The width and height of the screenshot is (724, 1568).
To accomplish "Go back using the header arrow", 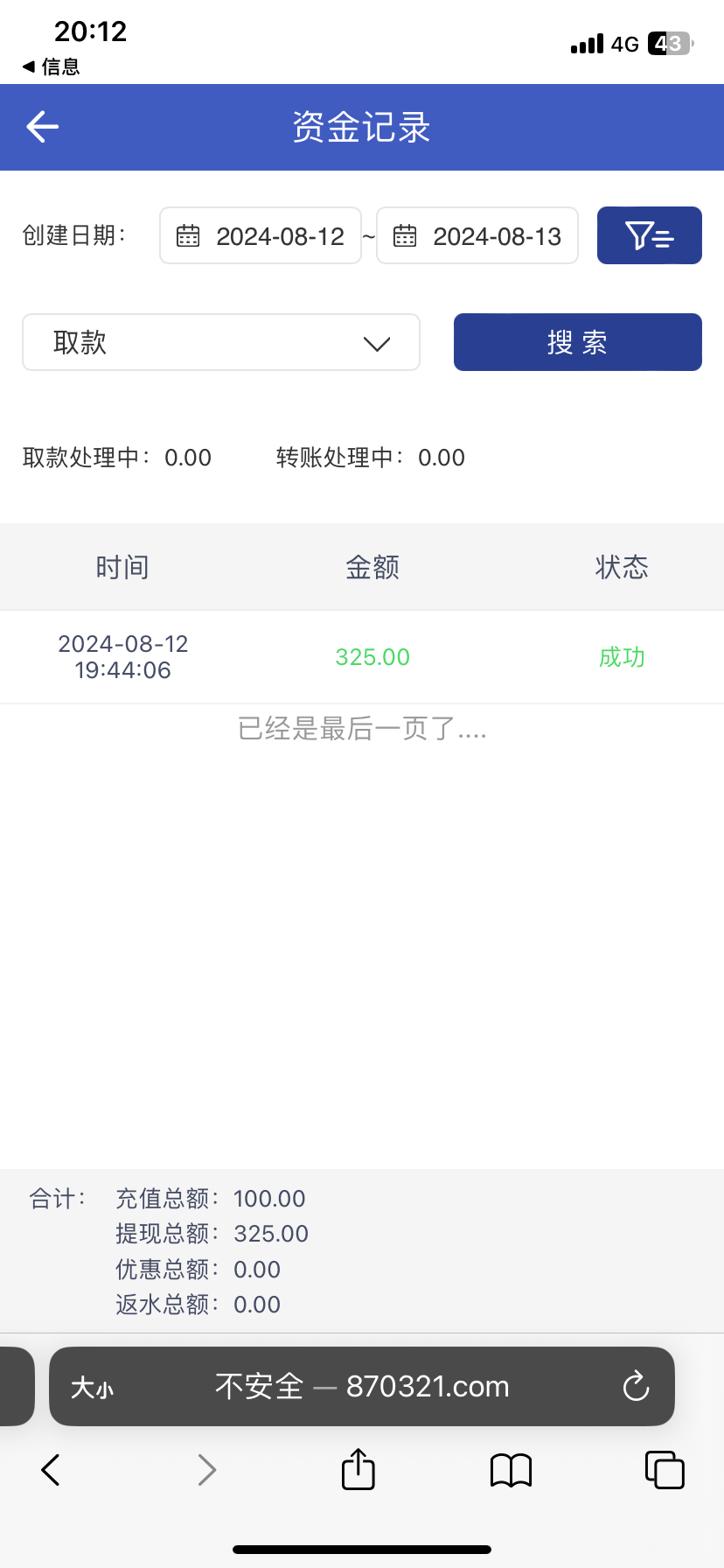I will click(x=42, y=127).
